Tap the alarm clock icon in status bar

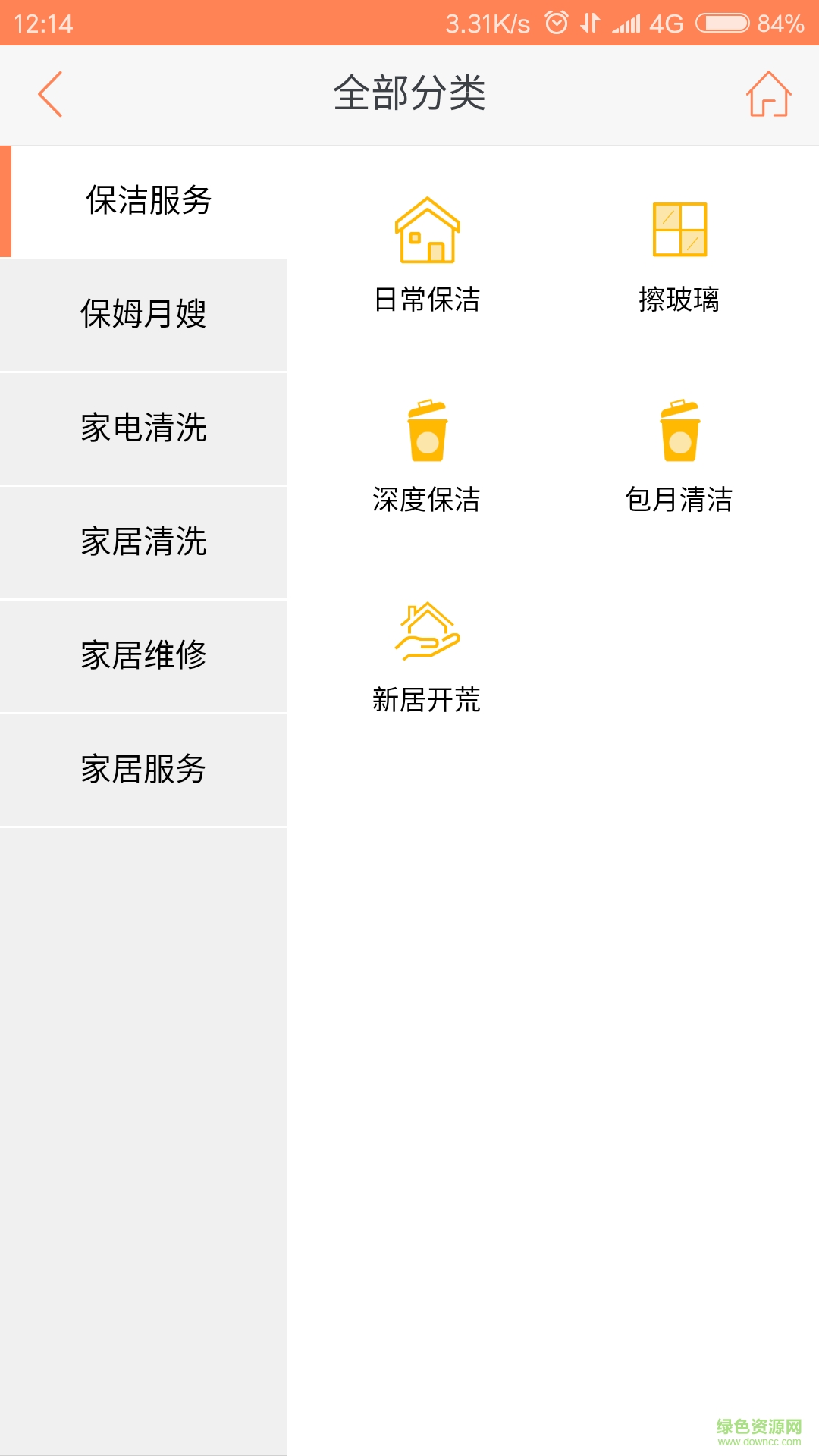coord(556,23)
